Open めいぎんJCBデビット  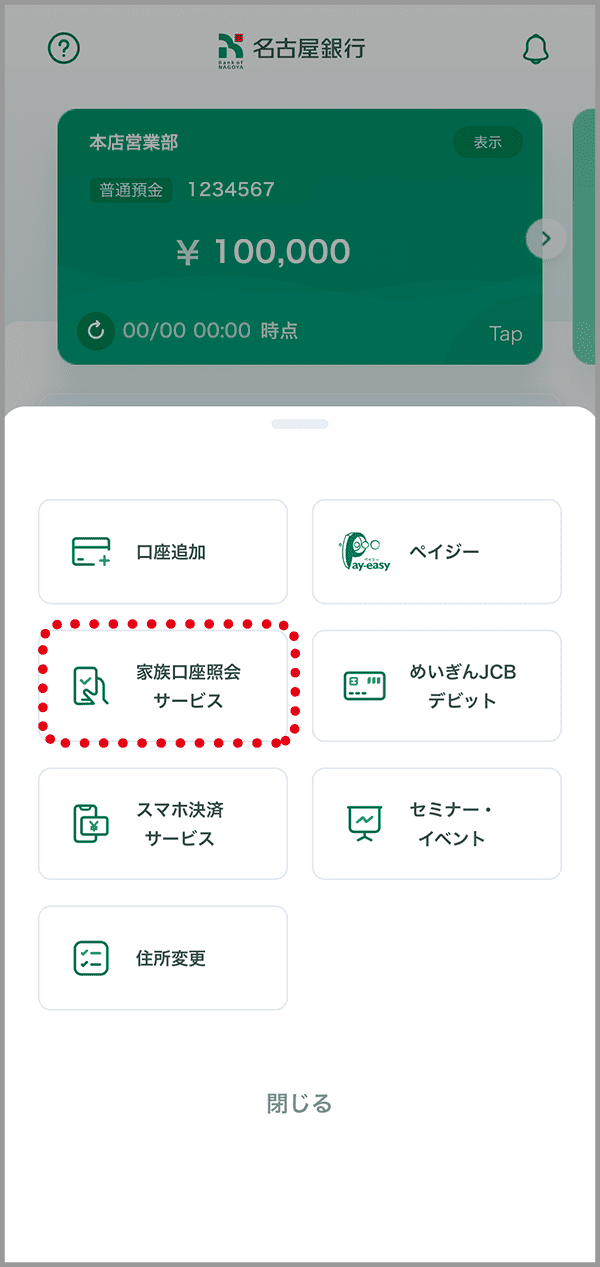[x=437, y=686]
